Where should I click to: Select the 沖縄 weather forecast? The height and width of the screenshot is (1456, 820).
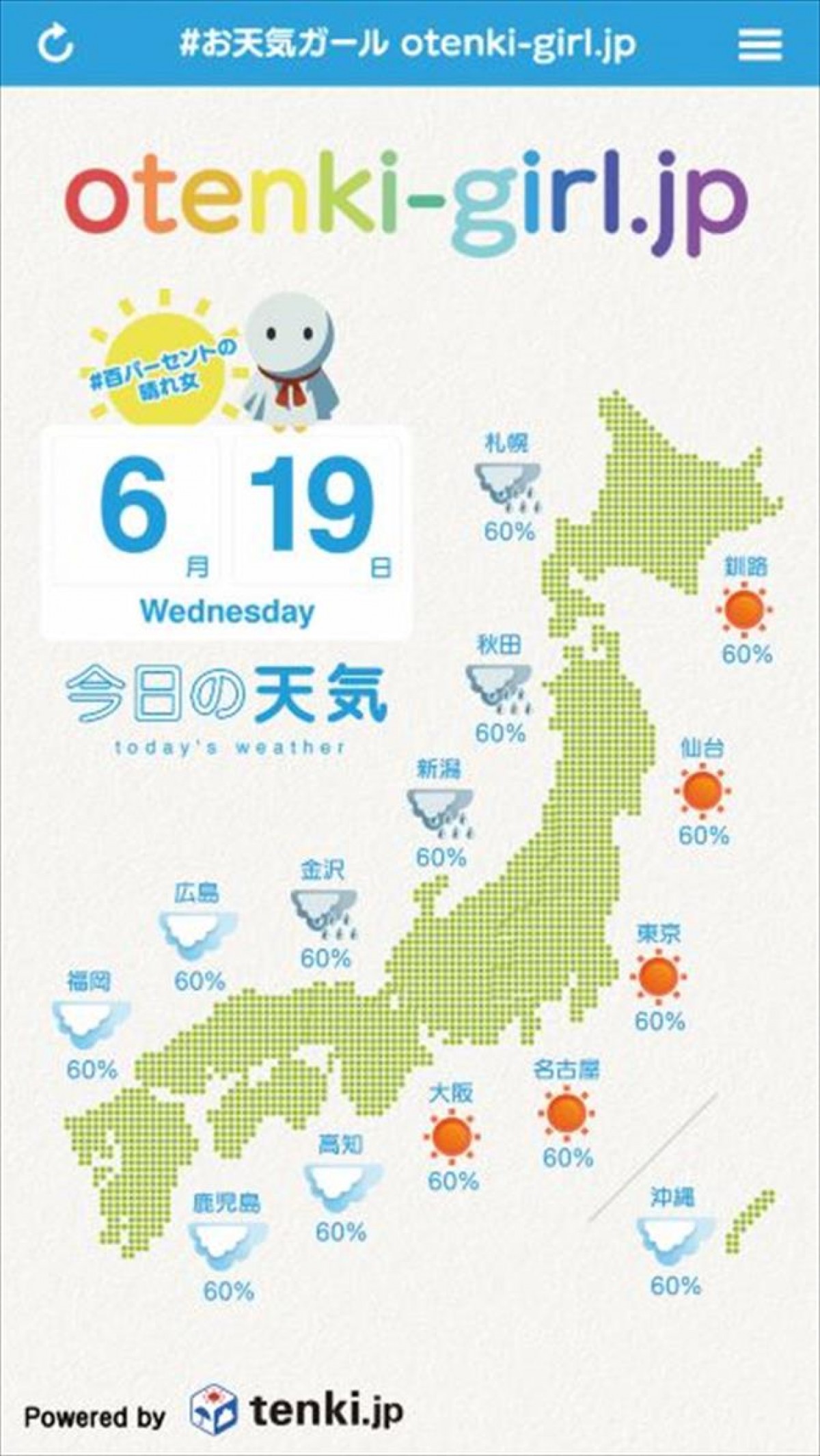[674, 1239]
